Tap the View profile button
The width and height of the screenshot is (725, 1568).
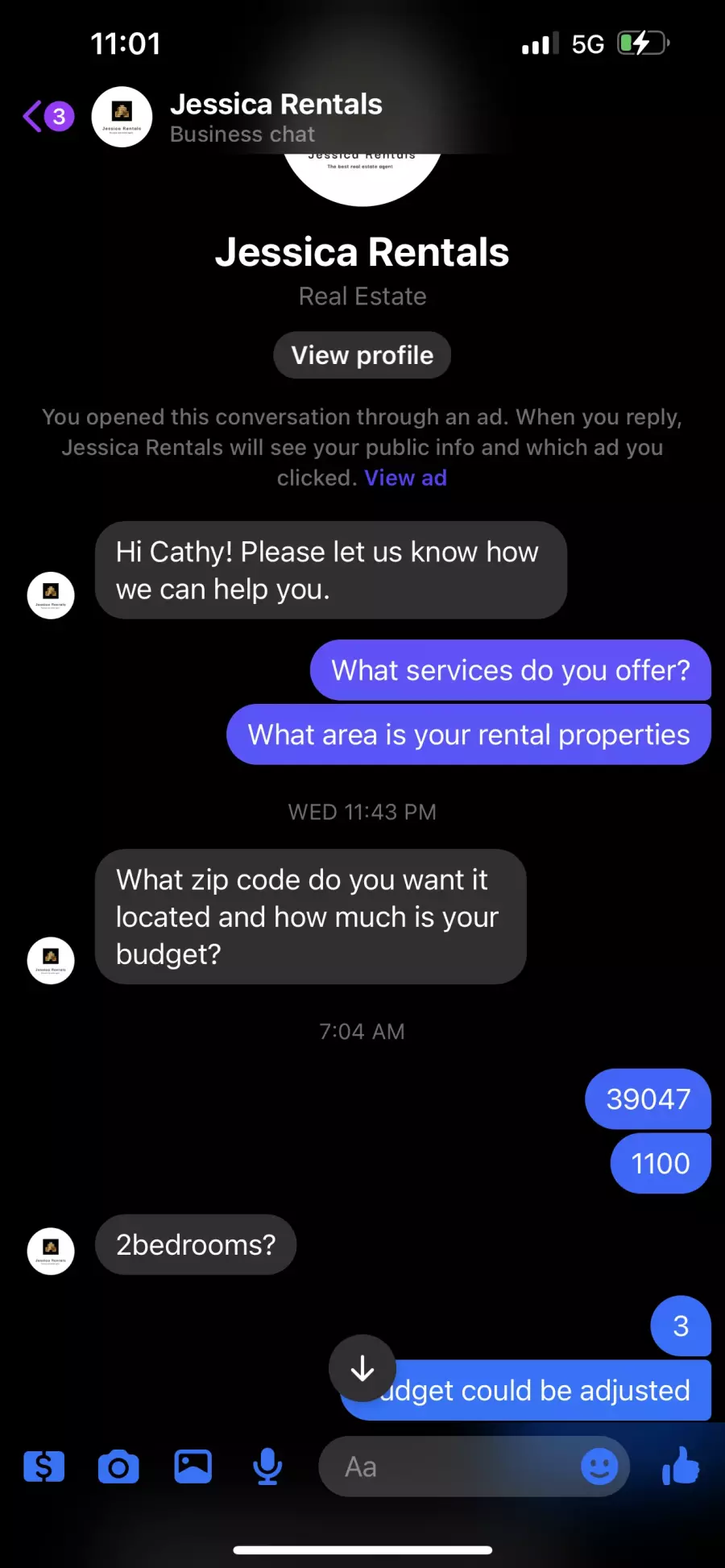coord(362,355)
